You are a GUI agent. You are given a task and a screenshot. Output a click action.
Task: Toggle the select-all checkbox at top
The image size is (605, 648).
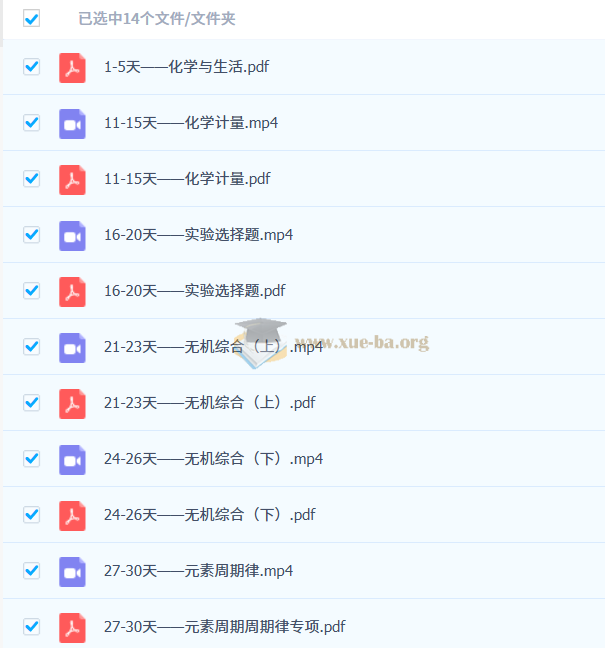(31, 18)
